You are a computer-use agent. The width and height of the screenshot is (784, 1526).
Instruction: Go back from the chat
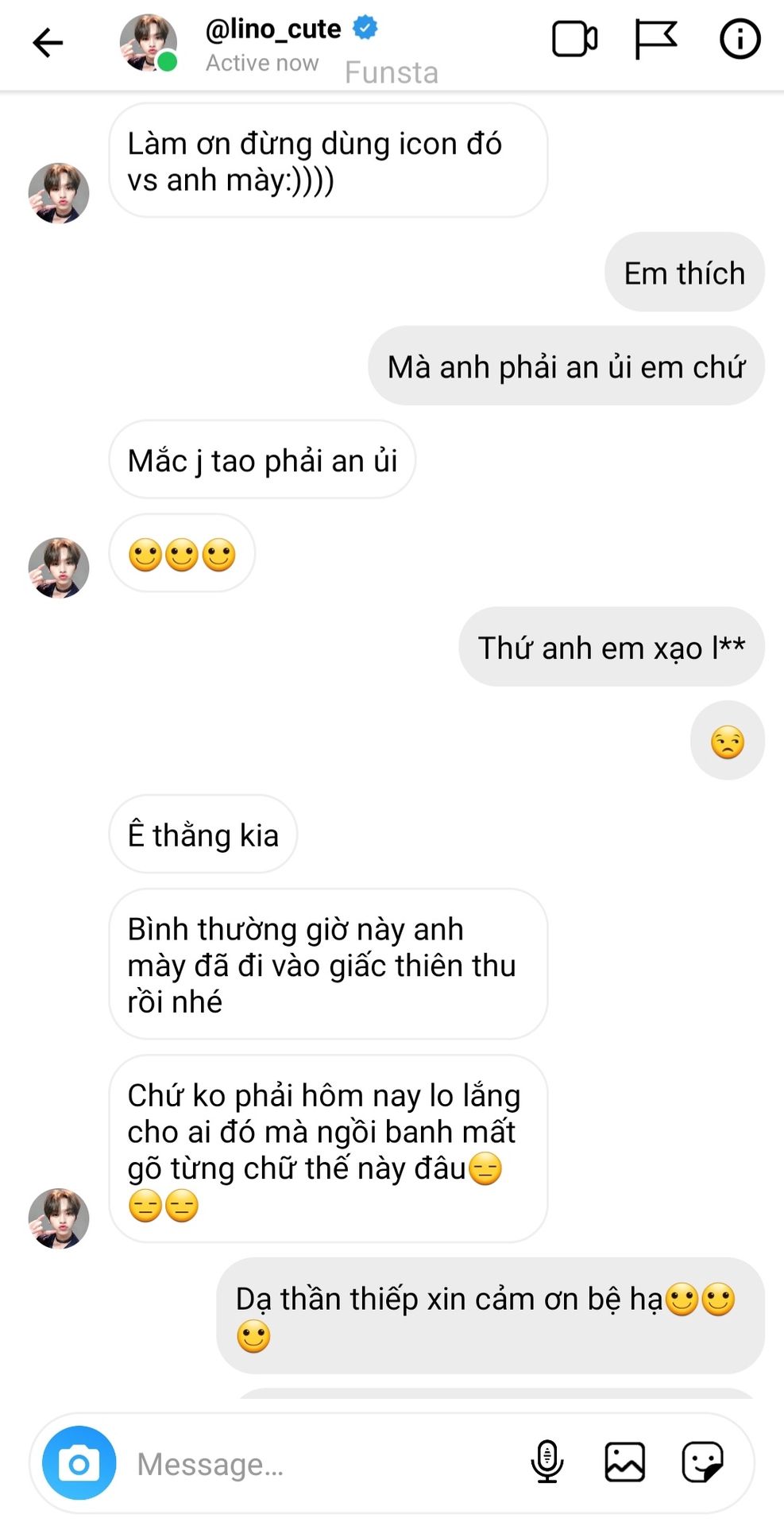click(x=48, y=42)
